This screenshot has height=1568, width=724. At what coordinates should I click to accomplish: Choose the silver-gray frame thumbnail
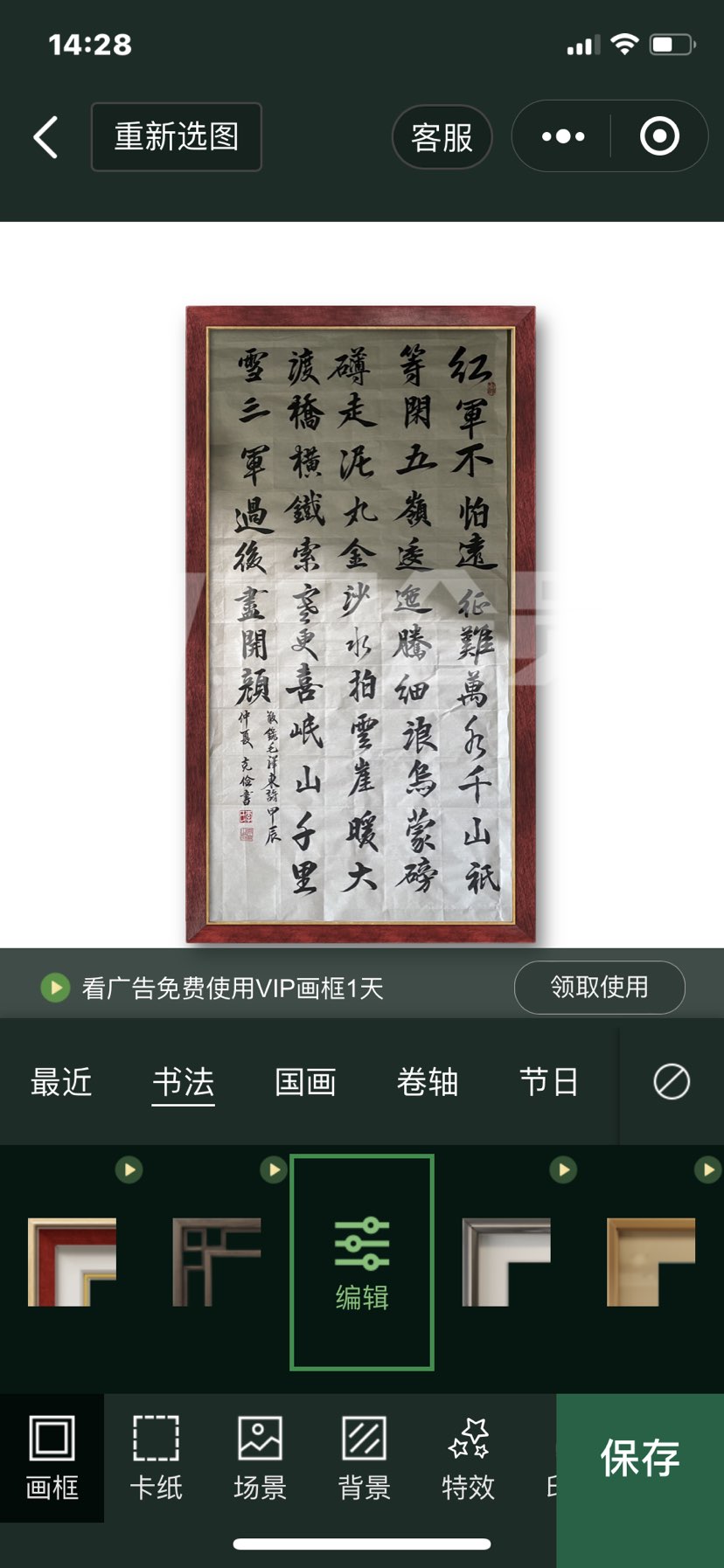pos(506,1262)
